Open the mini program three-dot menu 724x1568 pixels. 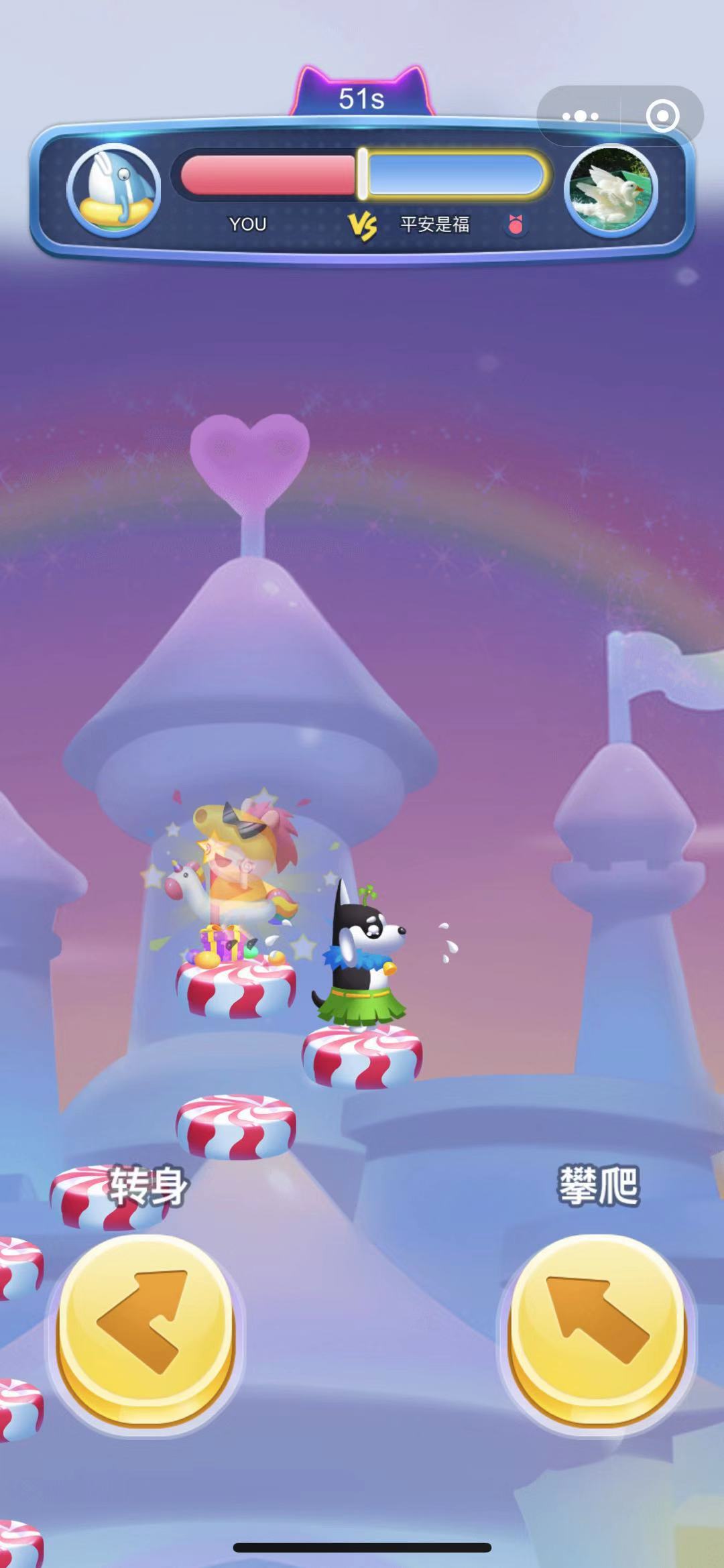[581, 117]
